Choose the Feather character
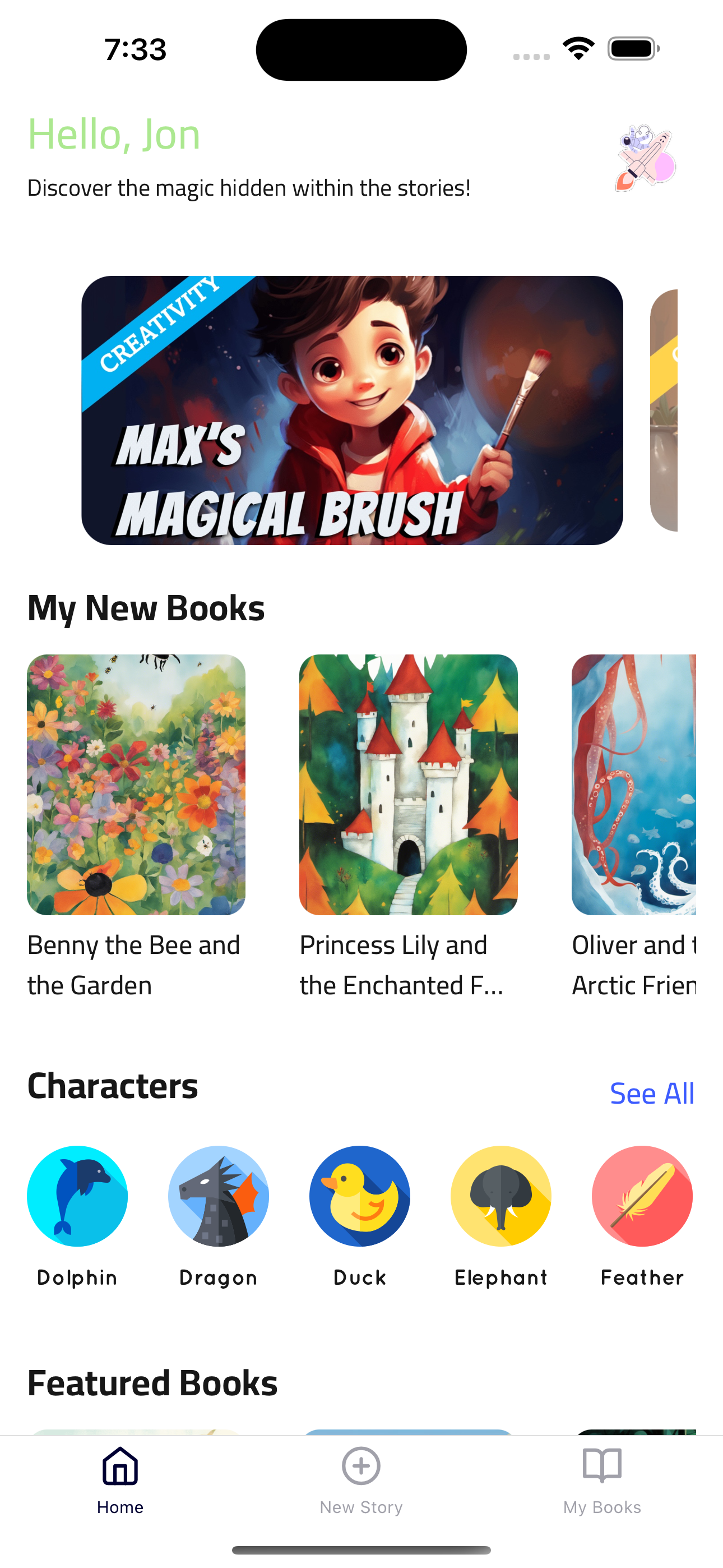The width and height of the screenshot is (723, 1568). click(x=642, y=1197)
